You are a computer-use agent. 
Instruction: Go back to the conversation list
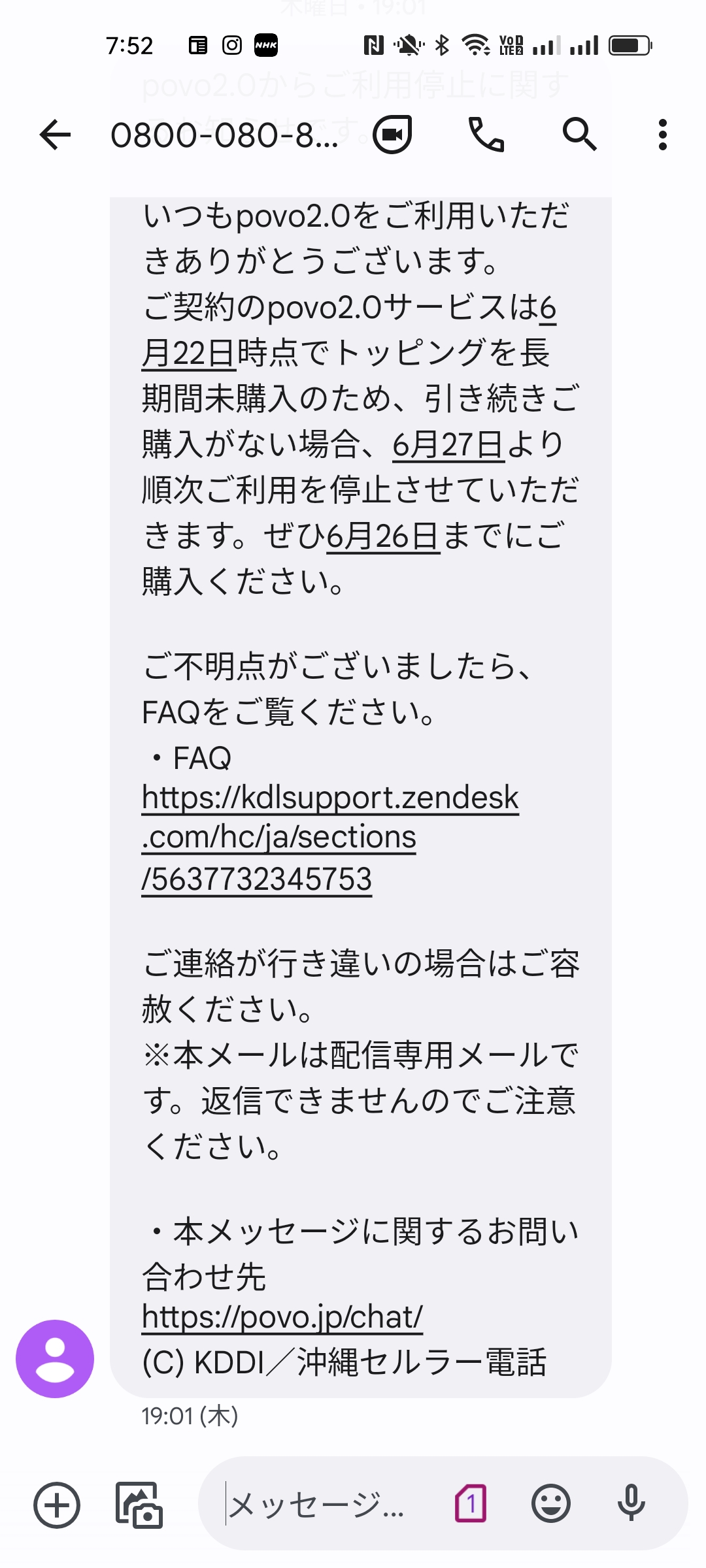coord(55,135)
